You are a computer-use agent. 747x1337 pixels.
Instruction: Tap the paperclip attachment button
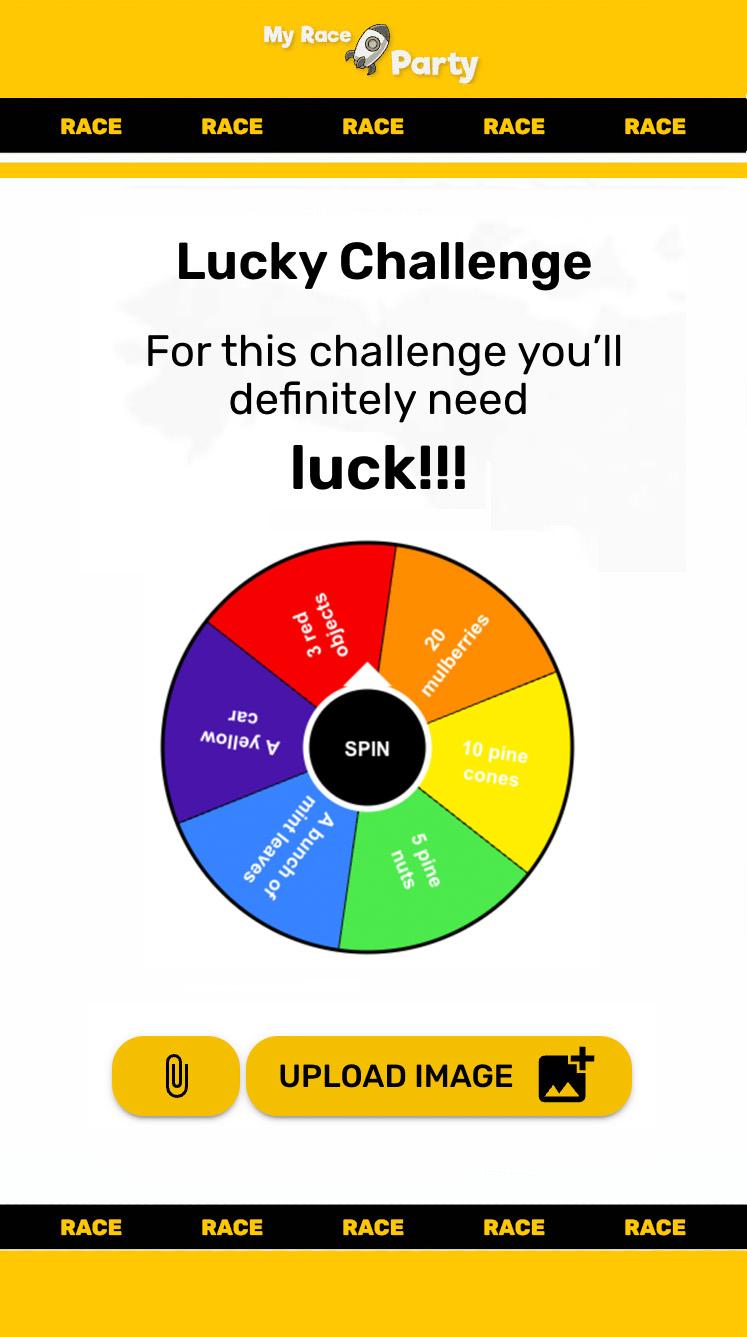click(176, 1076)
